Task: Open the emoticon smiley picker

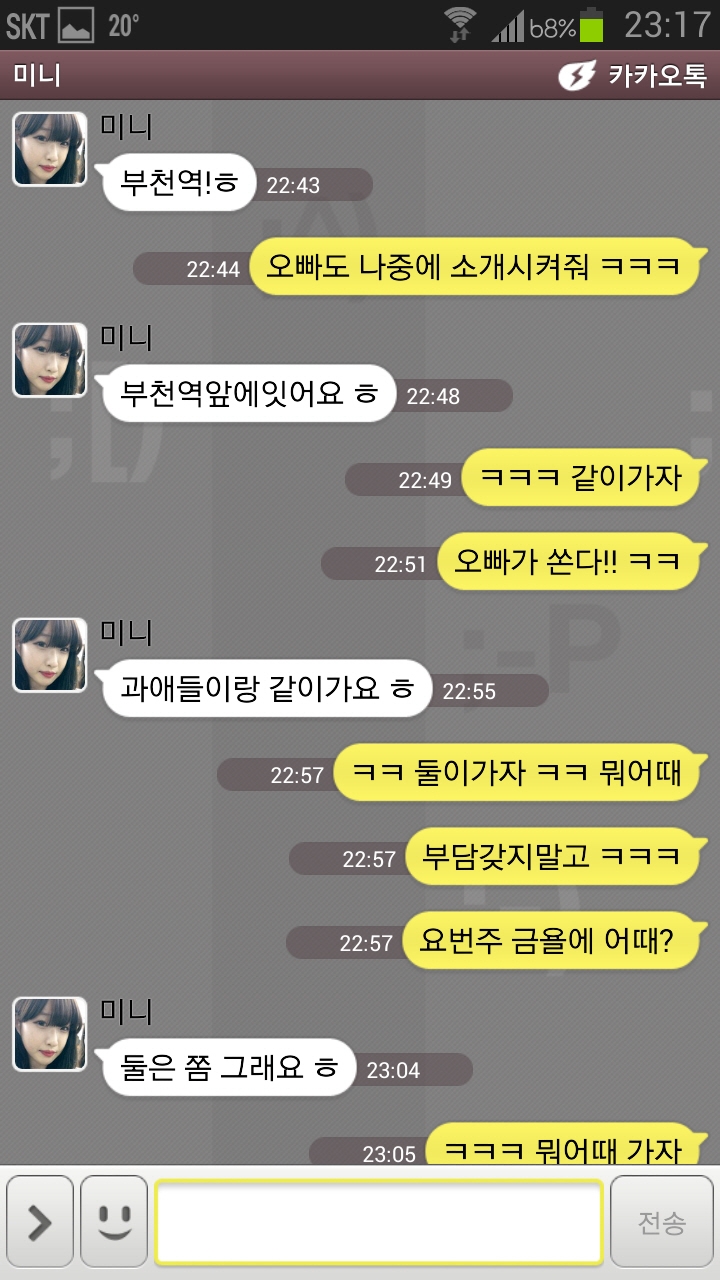Action: (114, 1222)
